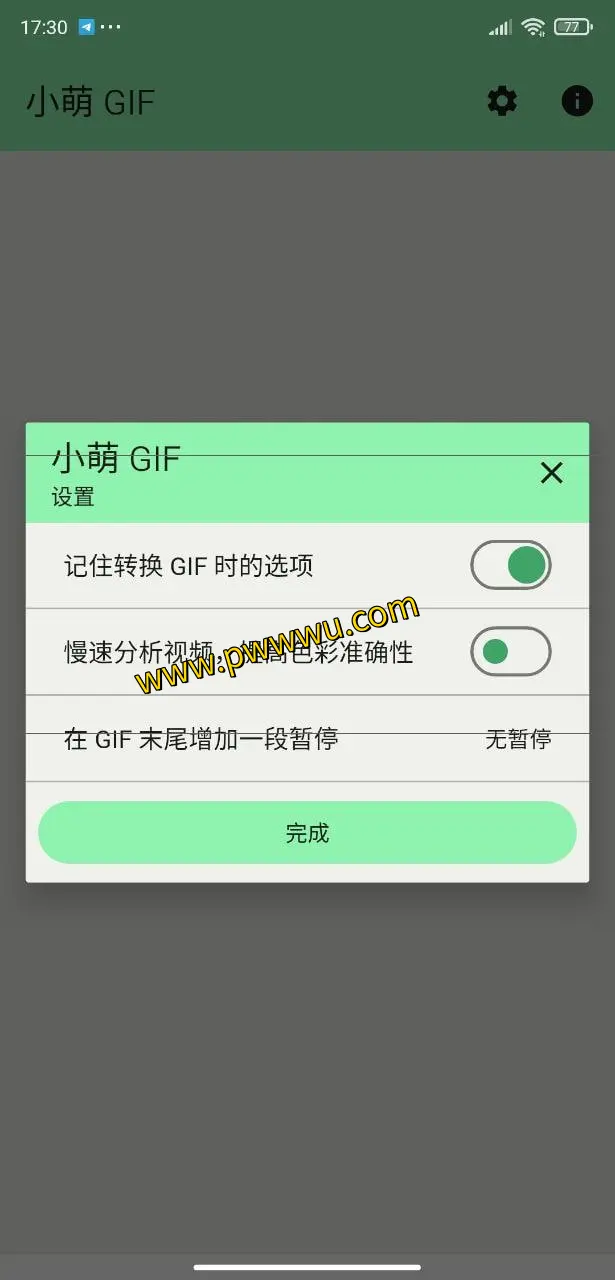
Task: Open the info icon in app bar
Action: point(577,101)
